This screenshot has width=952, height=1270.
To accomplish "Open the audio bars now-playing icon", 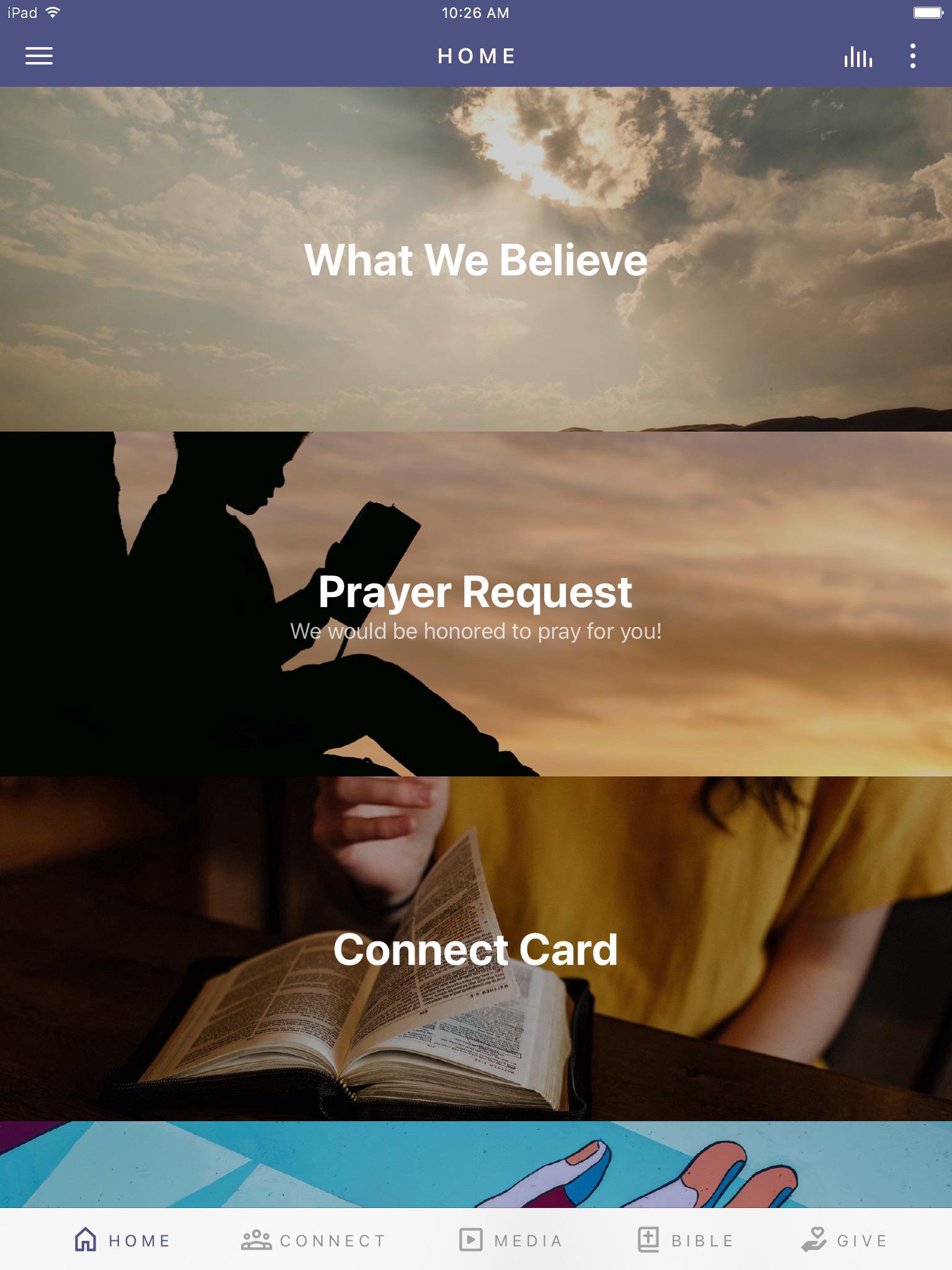I will tap(858, 57).
